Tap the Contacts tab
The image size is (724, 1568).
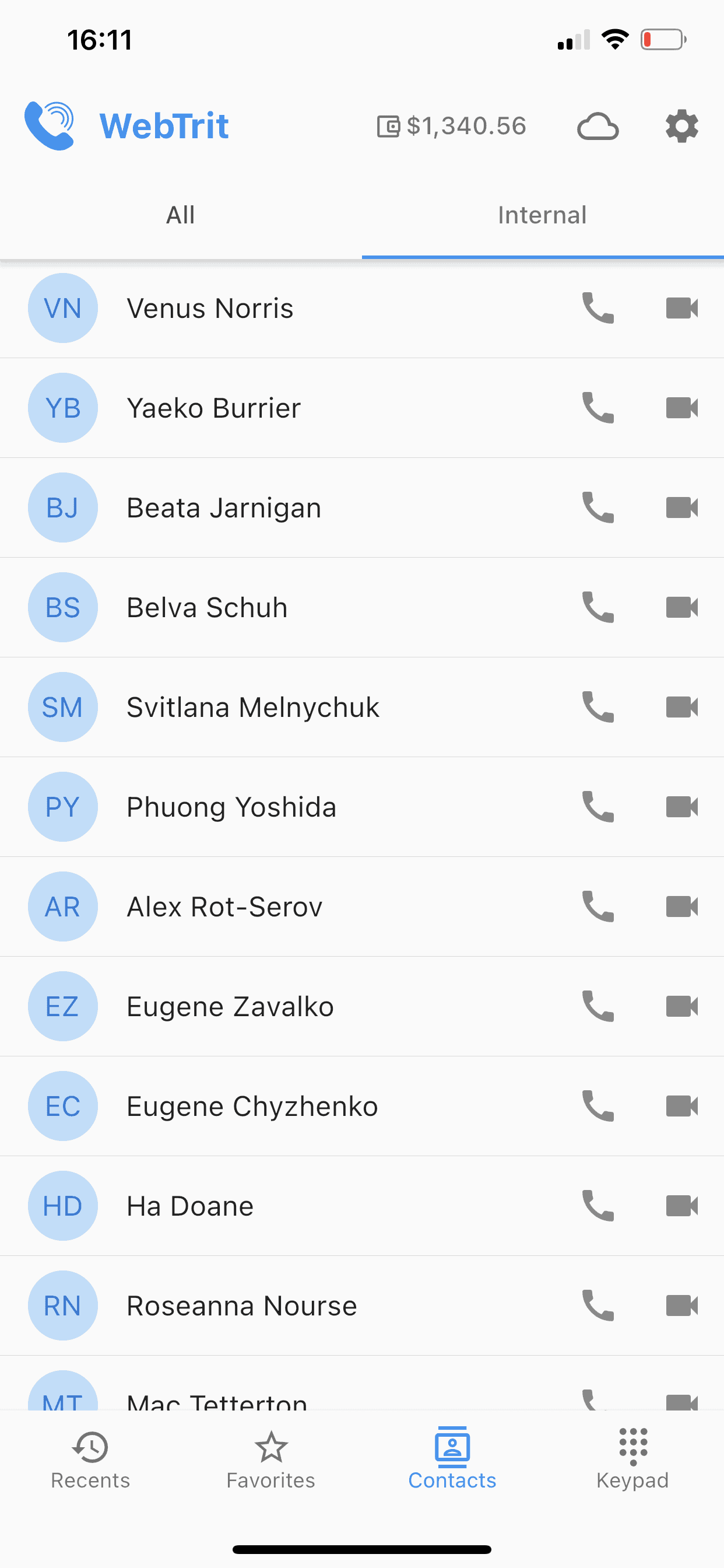tap(452, 1459)
